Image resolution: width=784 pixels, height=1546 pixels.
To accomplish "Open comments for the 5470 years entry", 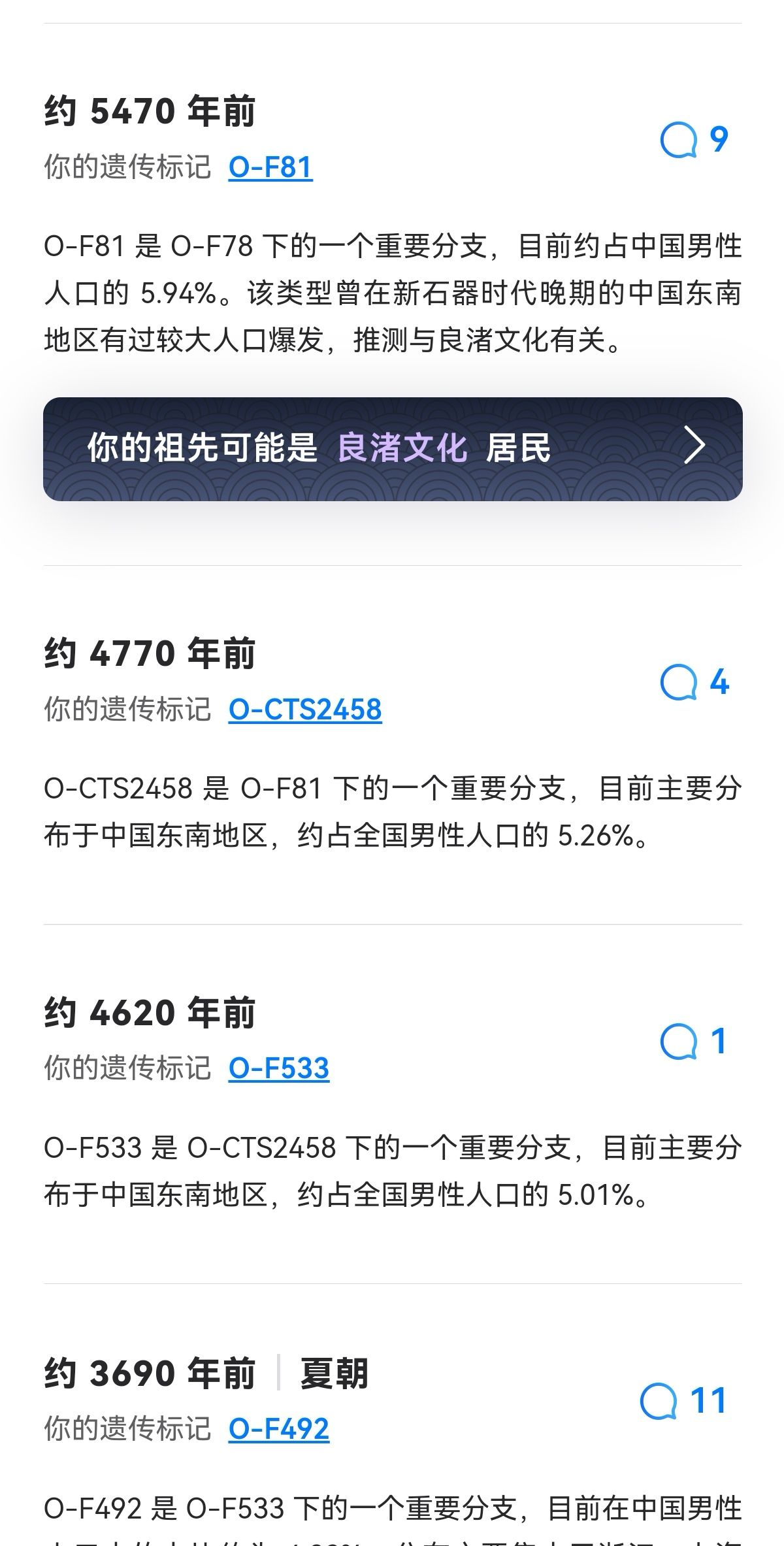I will [x=693, y=139].
